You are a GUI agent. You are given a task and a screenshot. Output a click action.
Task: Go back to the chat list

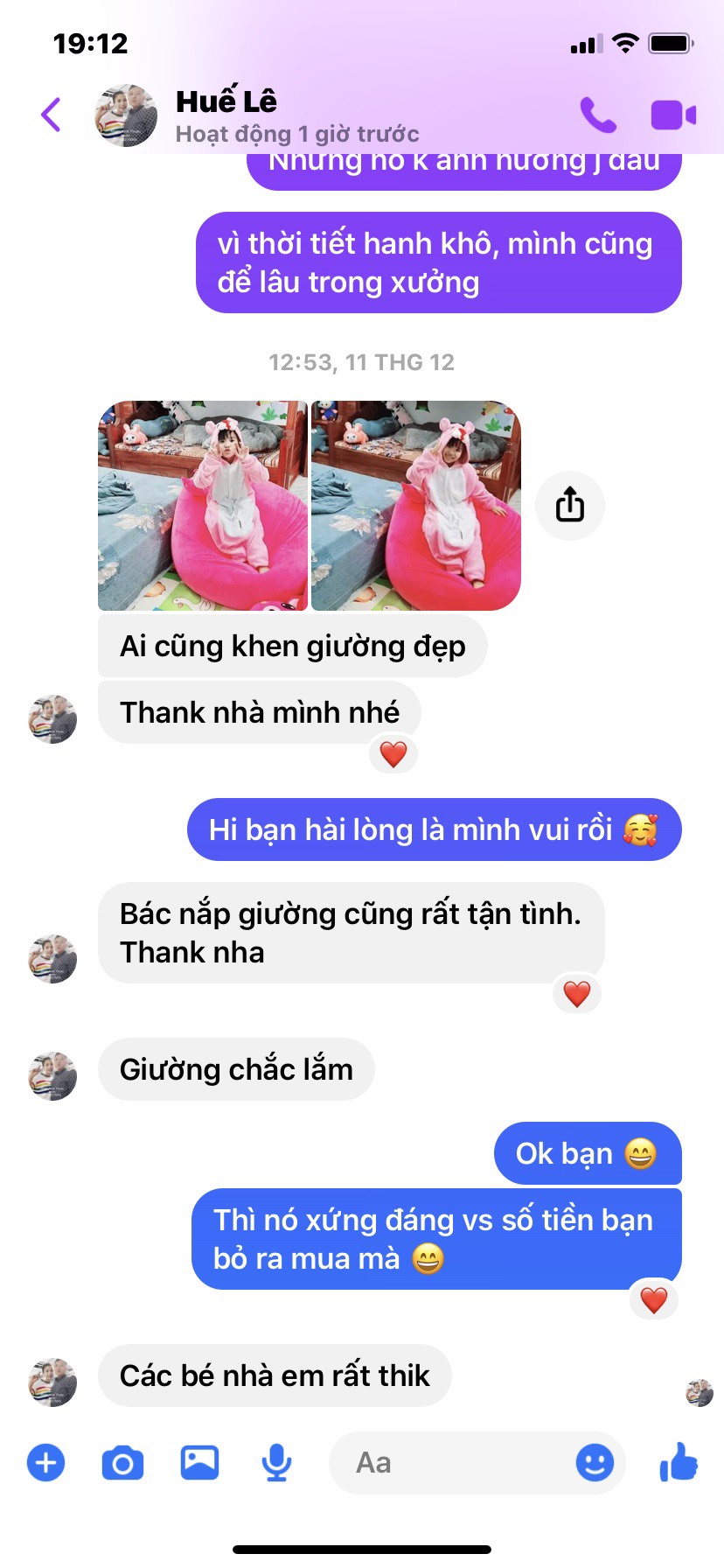click(x=51, y=115)
